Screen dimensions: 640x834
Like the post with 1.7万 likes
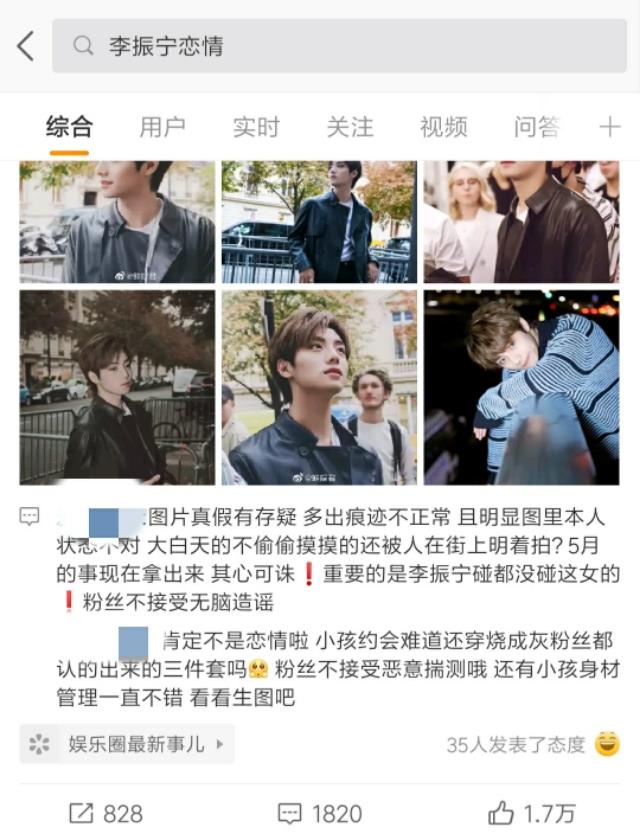(x=534, y=812)
